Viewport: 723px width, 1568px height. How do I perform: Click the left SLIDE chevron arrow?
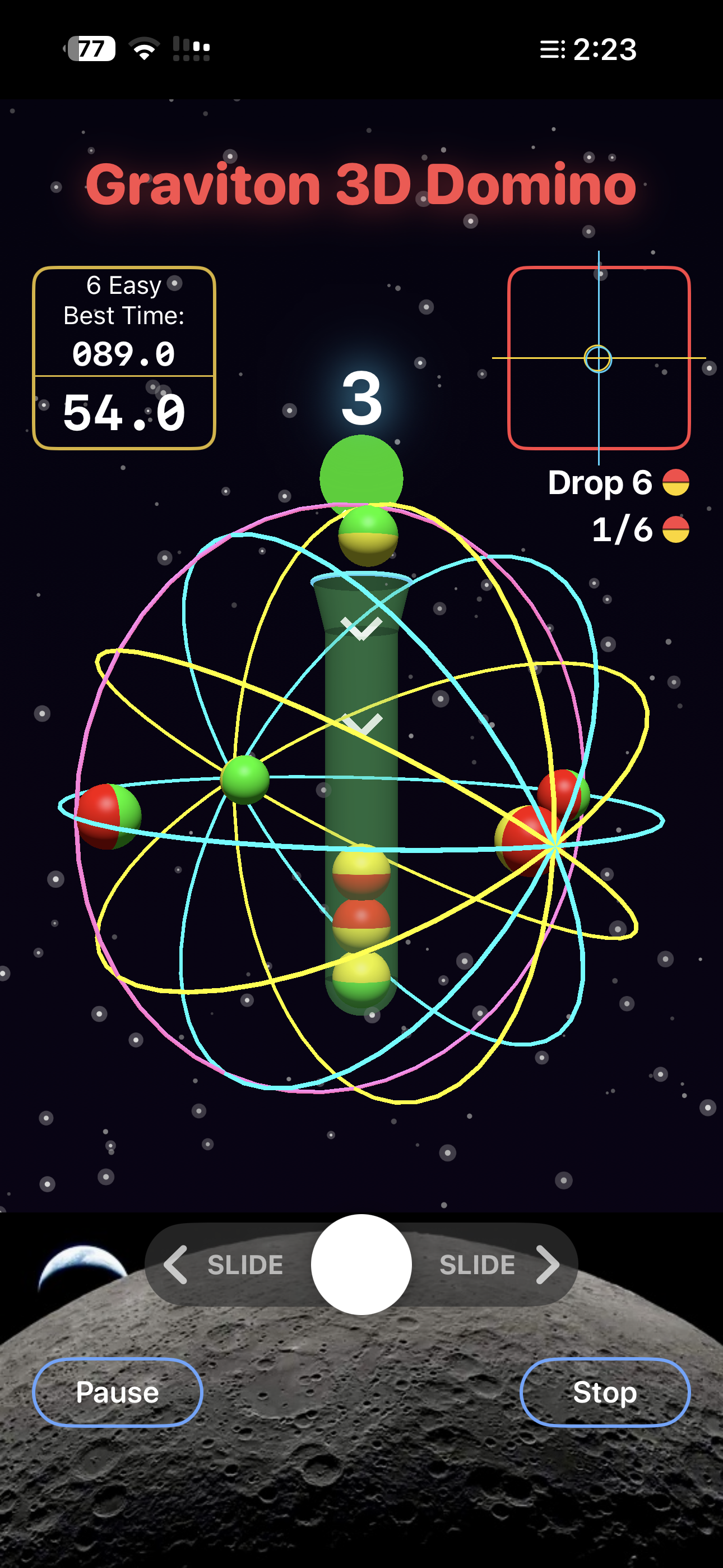pos(177,1263)
